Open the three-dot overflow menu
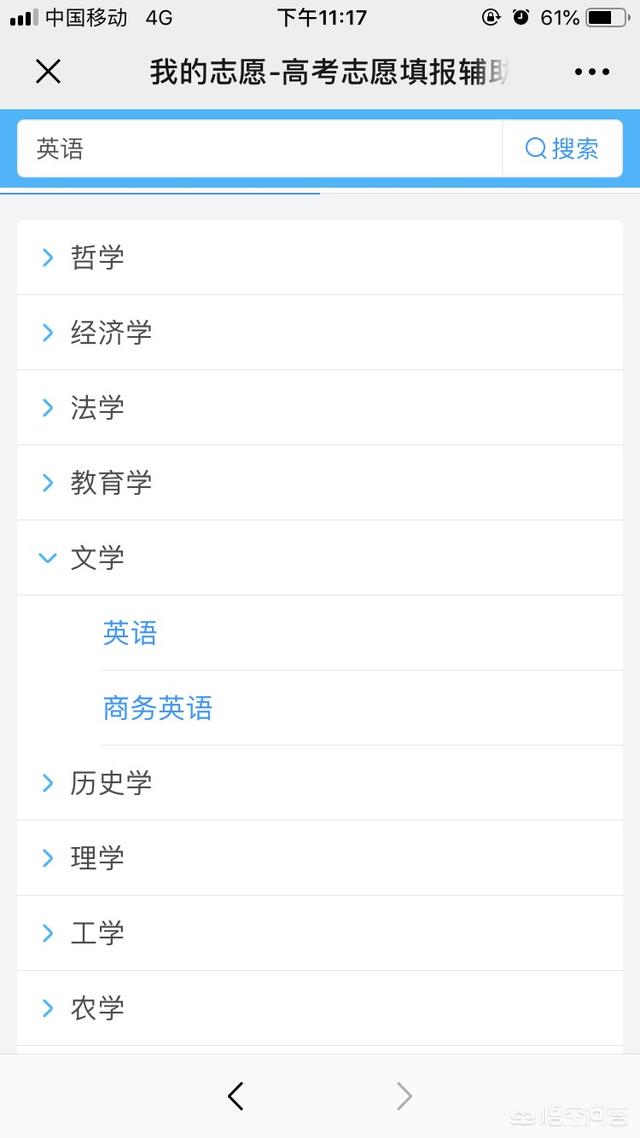 point(592,72)
